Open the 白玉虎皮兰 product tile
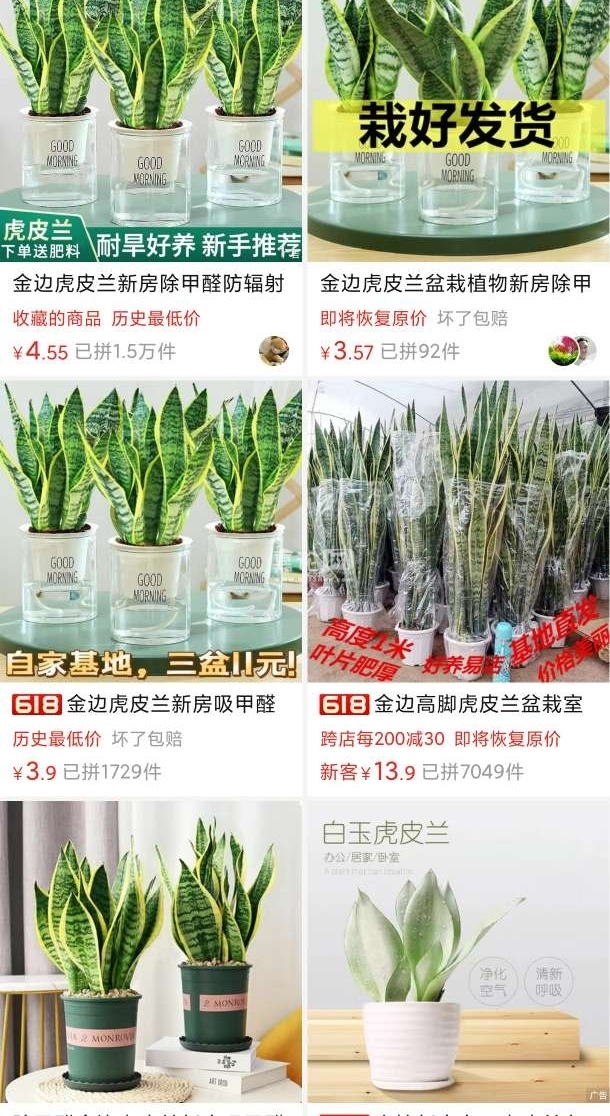 coord(456,950)
